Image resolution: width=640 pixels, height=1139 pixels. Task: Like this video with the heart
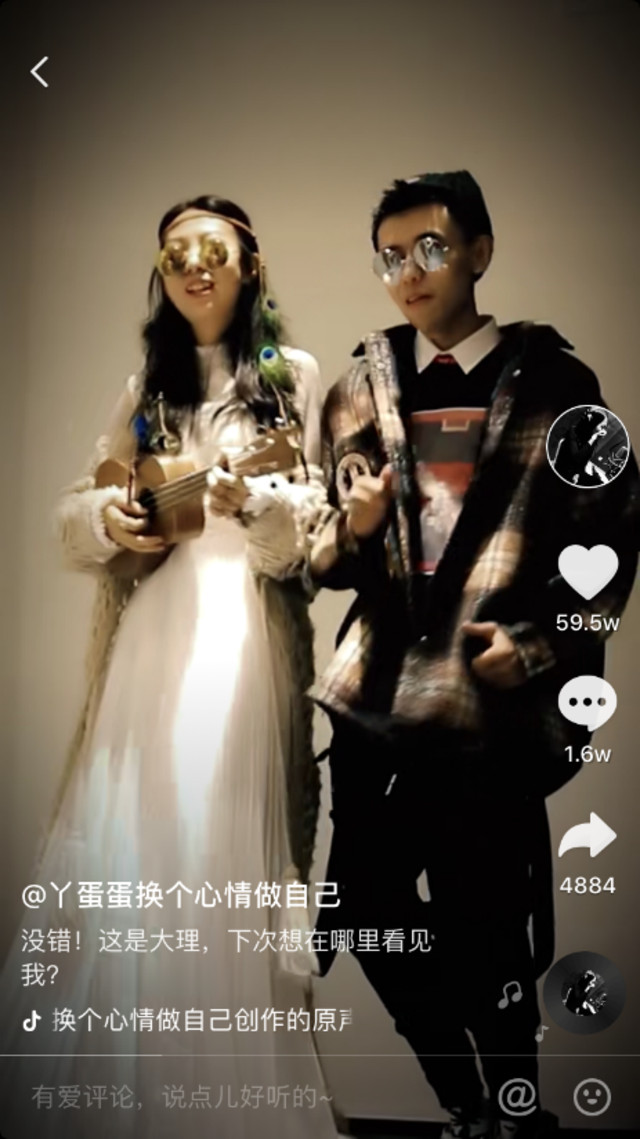[x=588, y=573]
